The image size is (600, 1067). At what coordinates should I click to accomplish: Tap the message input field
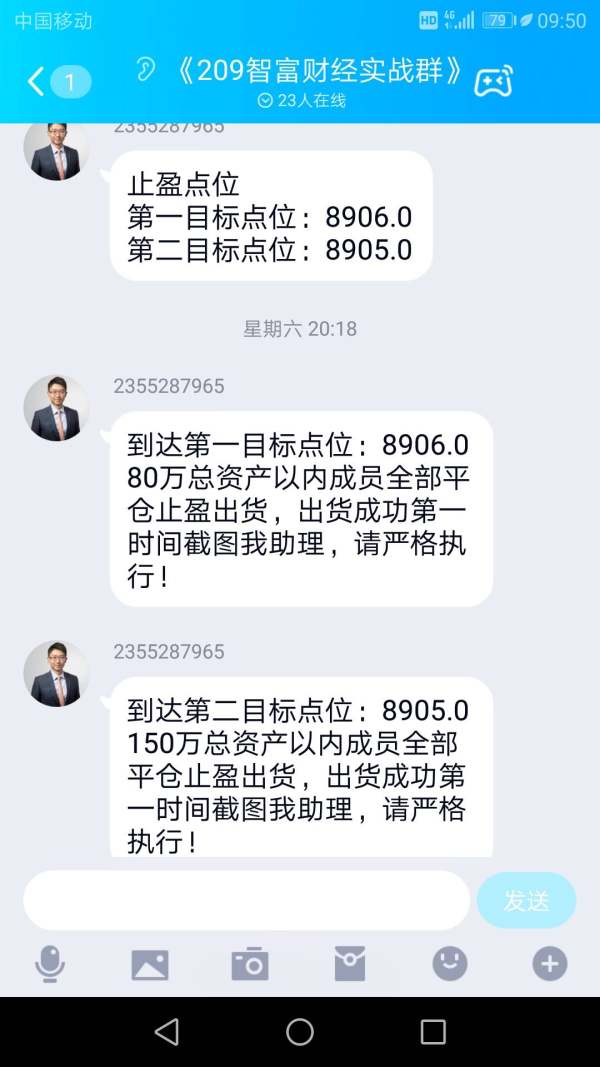tap(246, 900)
